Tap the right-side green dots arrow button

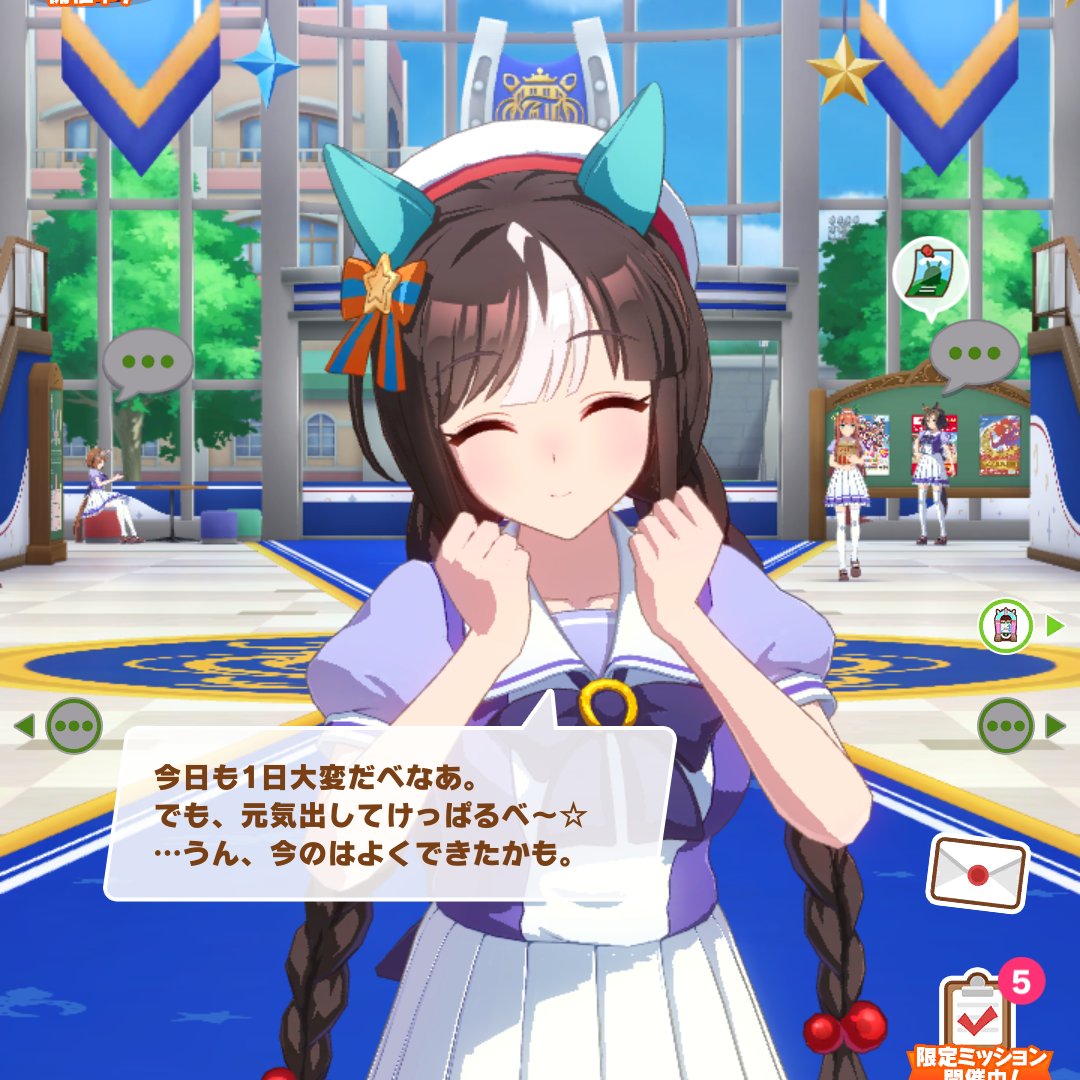point(1006,725)
